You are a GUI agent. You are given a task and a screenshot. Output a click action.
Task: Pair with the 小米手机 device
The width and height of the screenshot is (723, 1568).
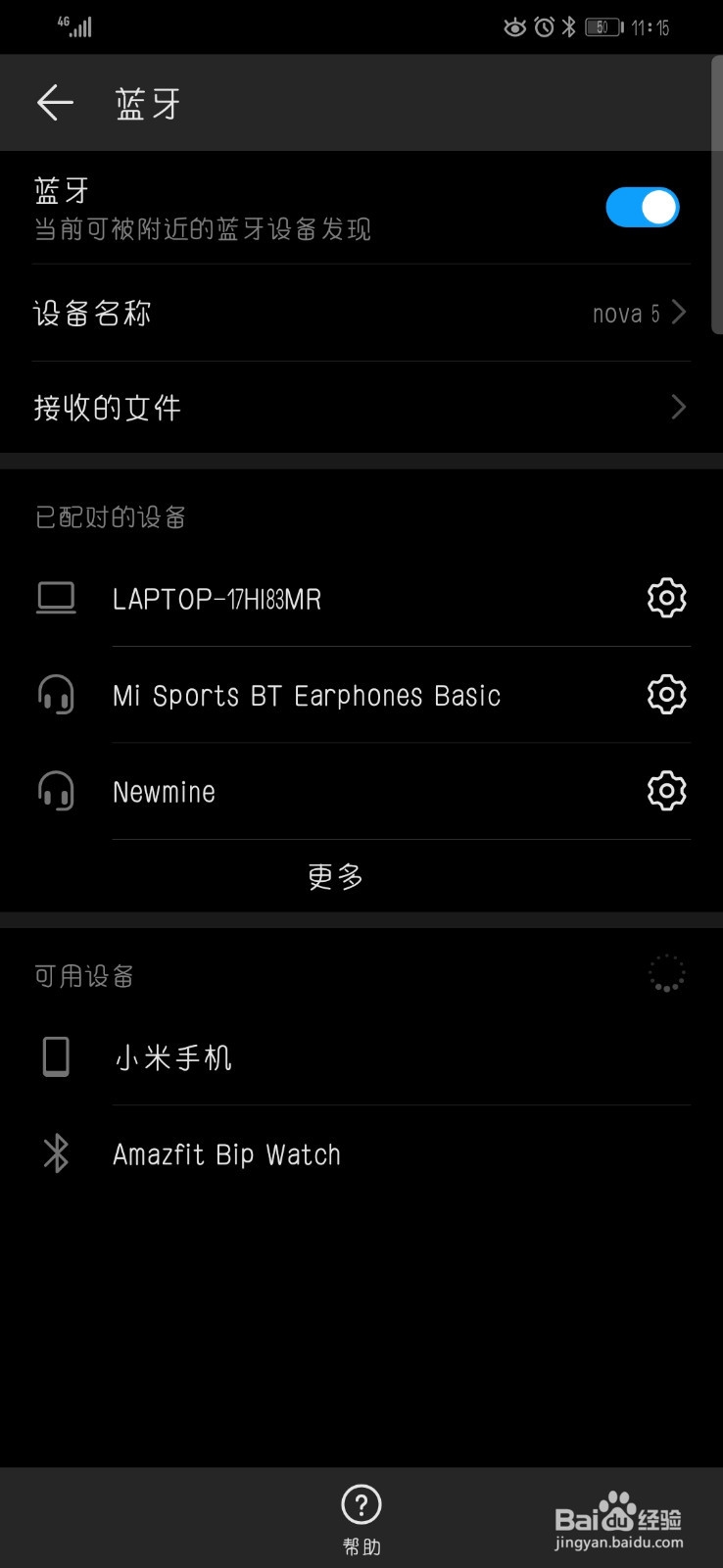[x=172, y=1056]
